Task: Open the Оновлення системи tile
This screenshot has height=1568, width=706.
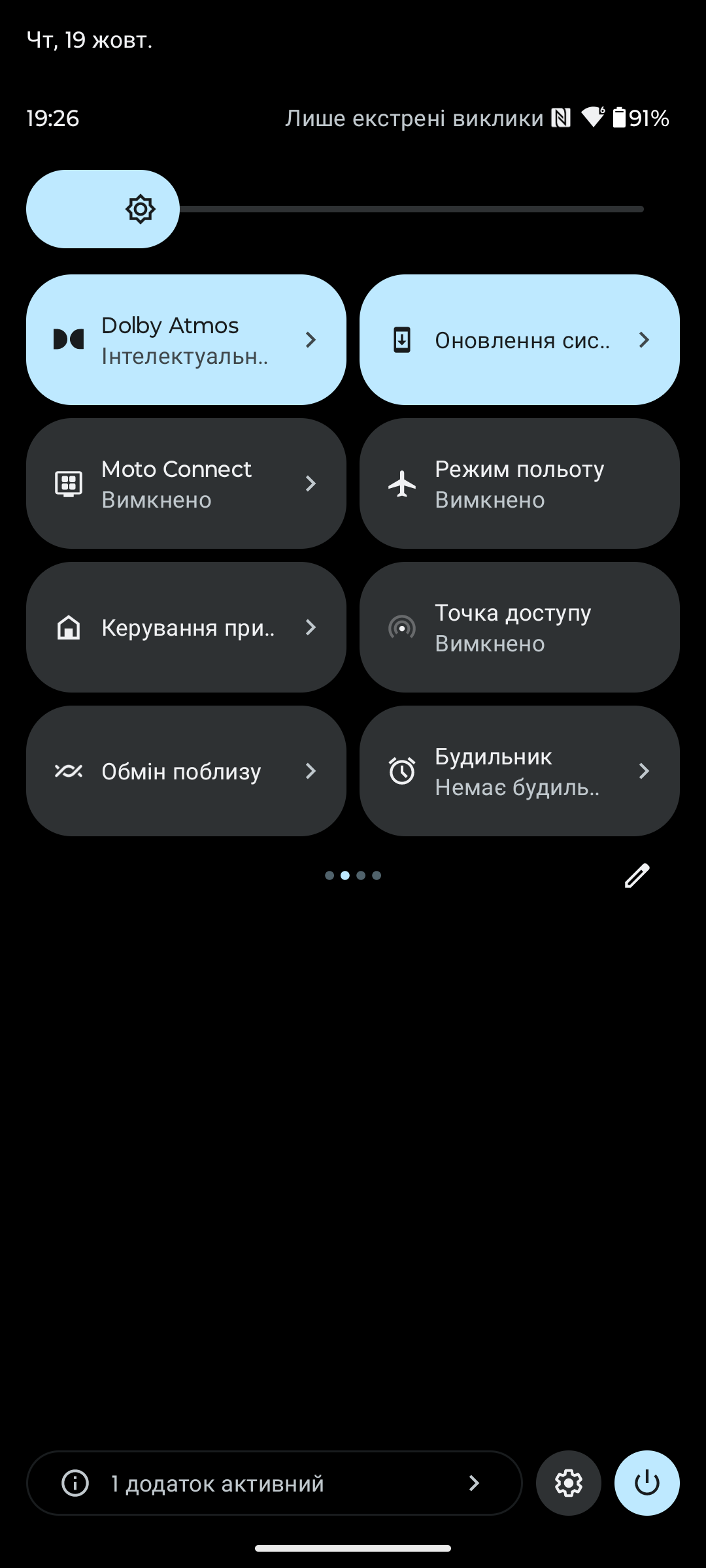Action: point(519,340)
